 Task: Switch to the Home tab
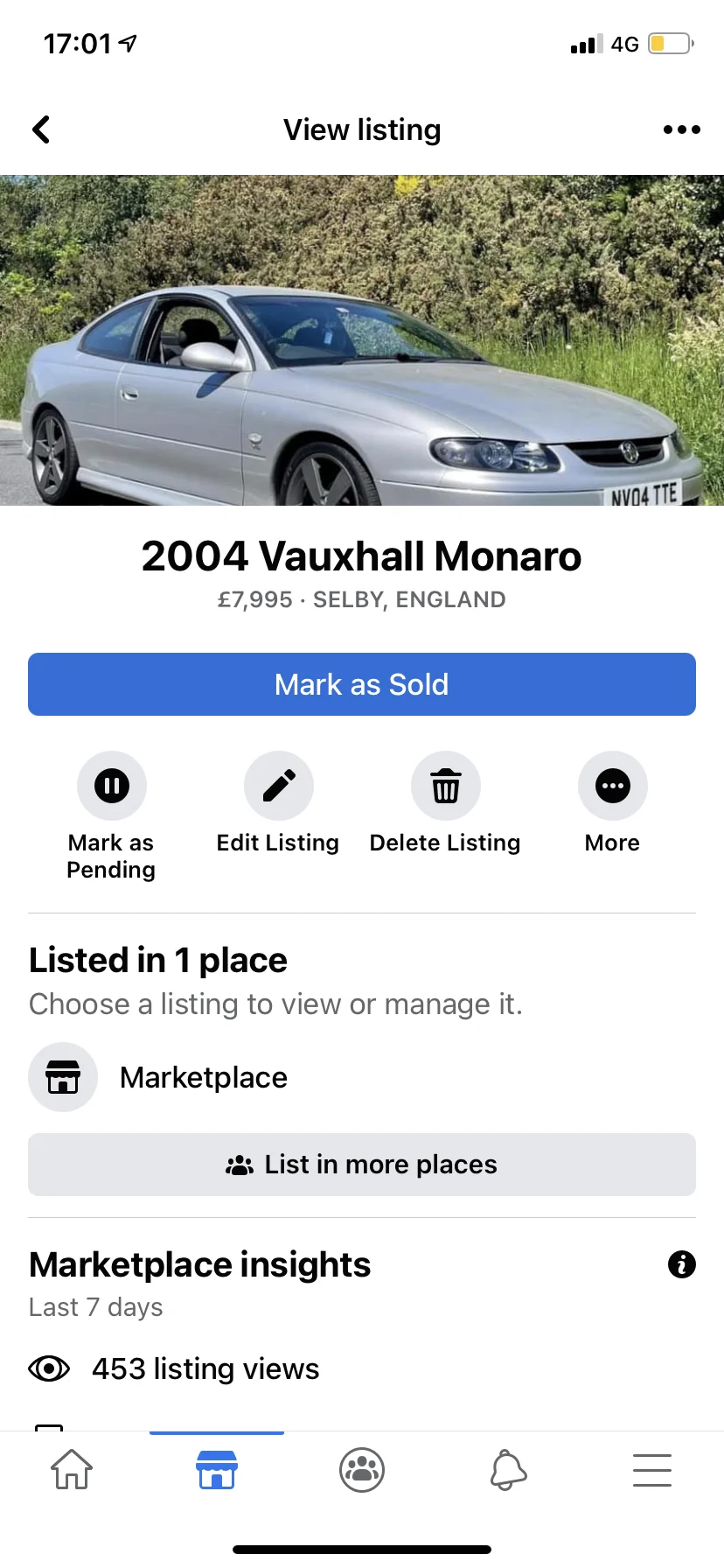72,1470
